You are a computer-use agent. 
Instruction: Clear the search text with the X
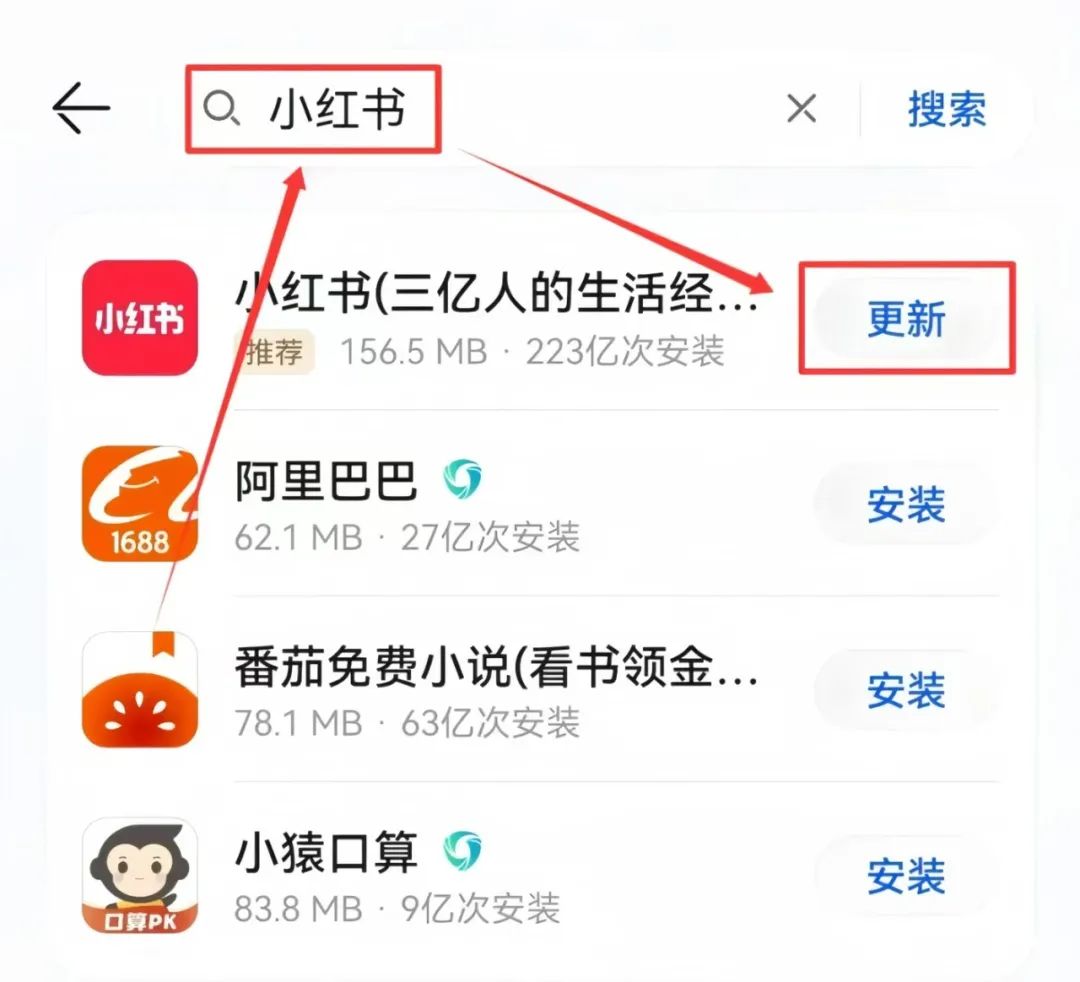[x=801, y=108]
